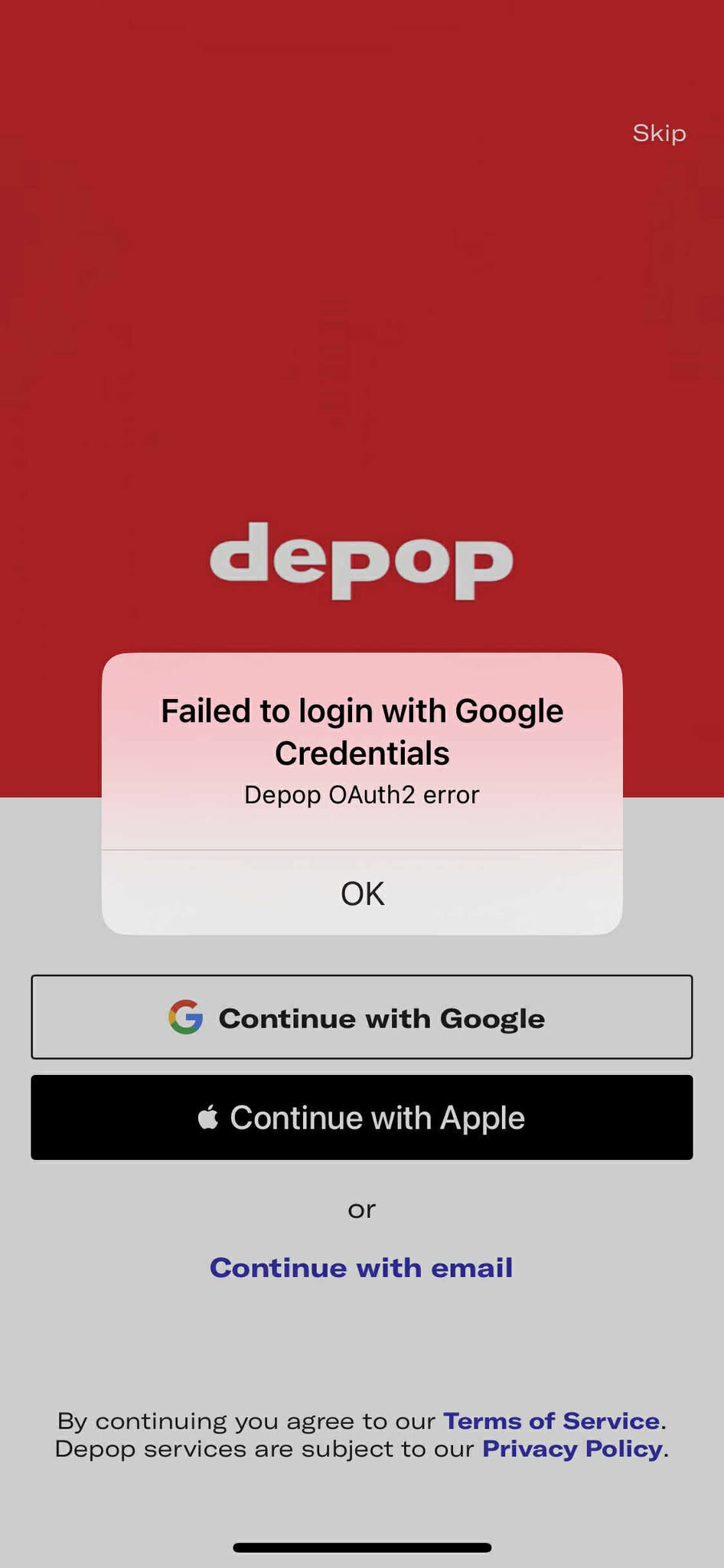Choose Continue with email

point(361,1267)
